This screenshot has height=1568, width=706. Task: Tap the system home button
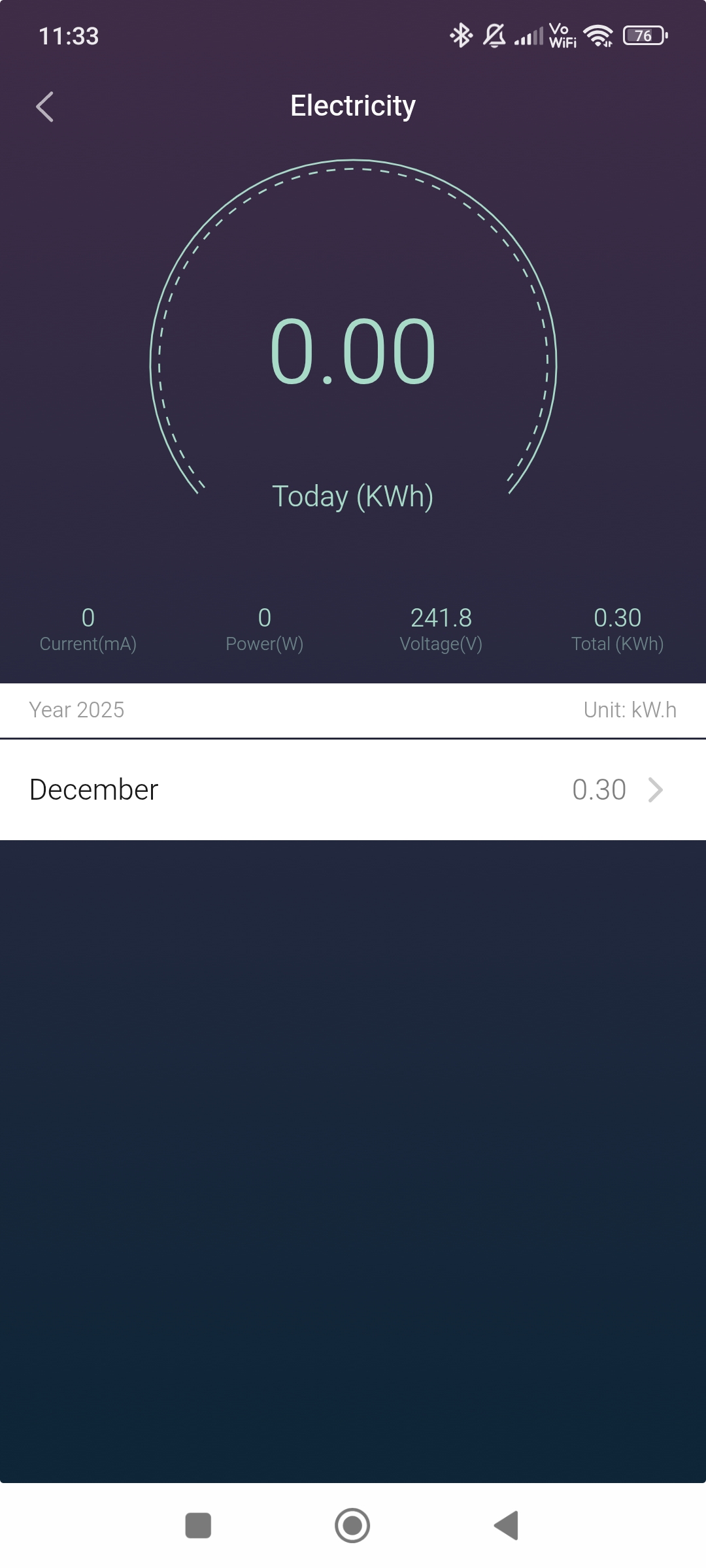click(352, 1526)
